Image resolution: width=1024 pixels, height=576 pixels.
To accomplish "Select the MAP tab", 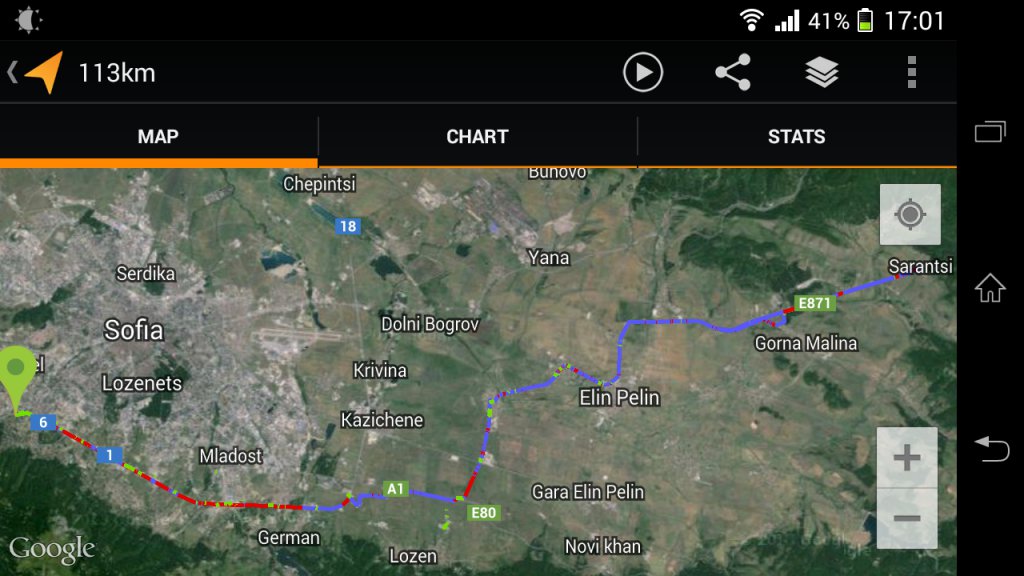I will pos(158,137).
